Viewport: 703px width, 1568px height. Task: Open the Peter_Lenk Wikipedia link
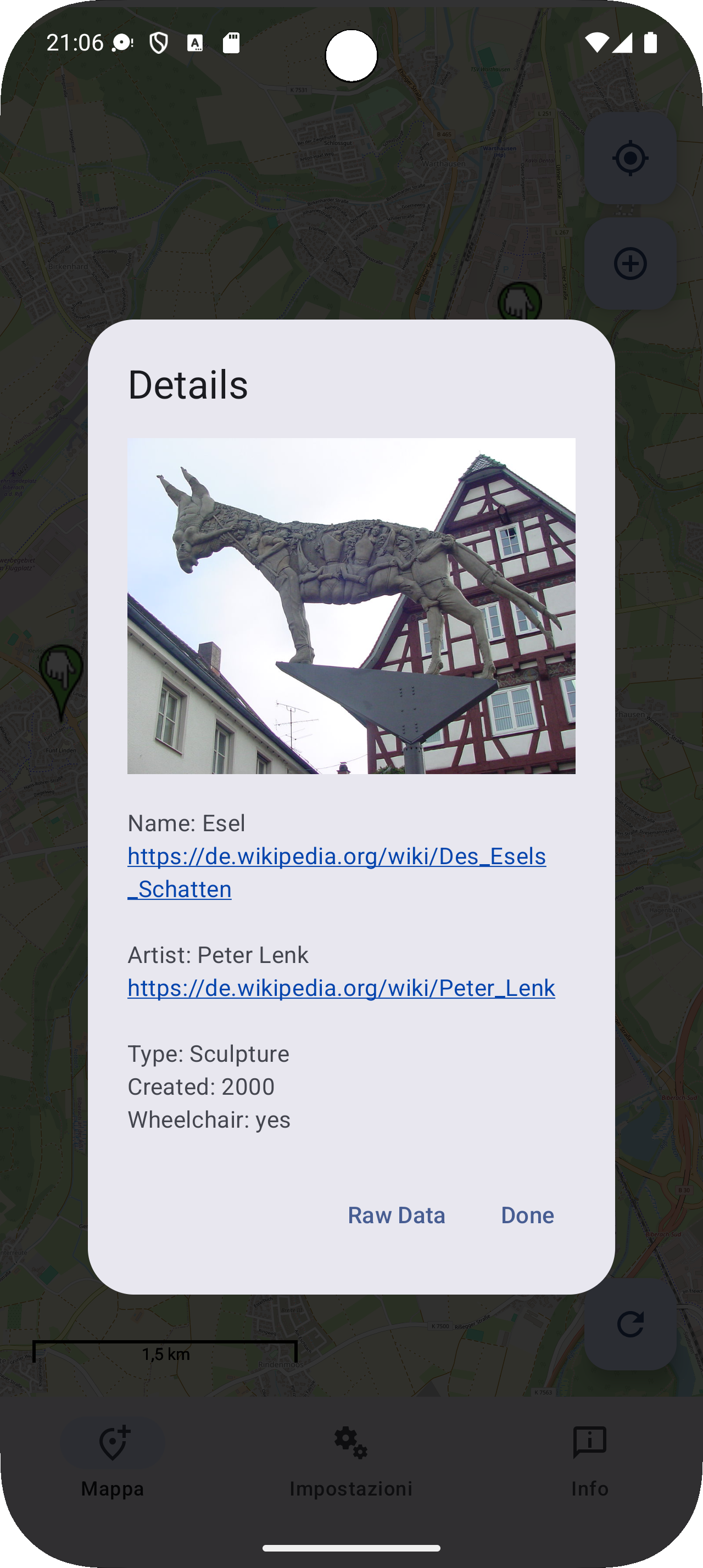pos(341,988)
